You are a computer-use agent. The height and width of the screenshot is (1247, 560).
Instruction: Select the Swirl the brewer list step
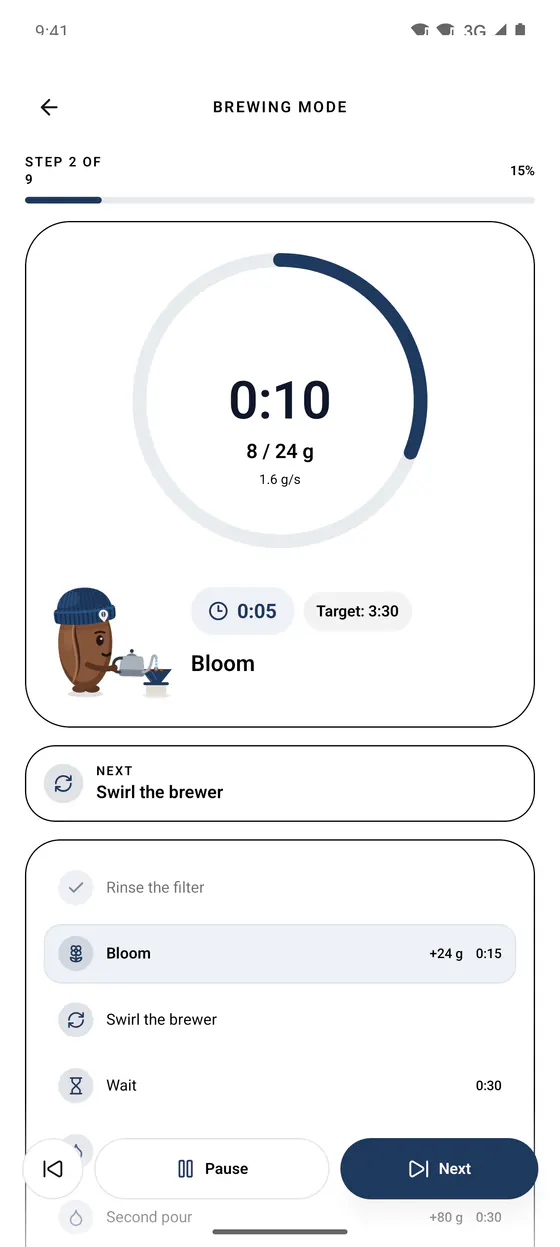[280, 1019]
